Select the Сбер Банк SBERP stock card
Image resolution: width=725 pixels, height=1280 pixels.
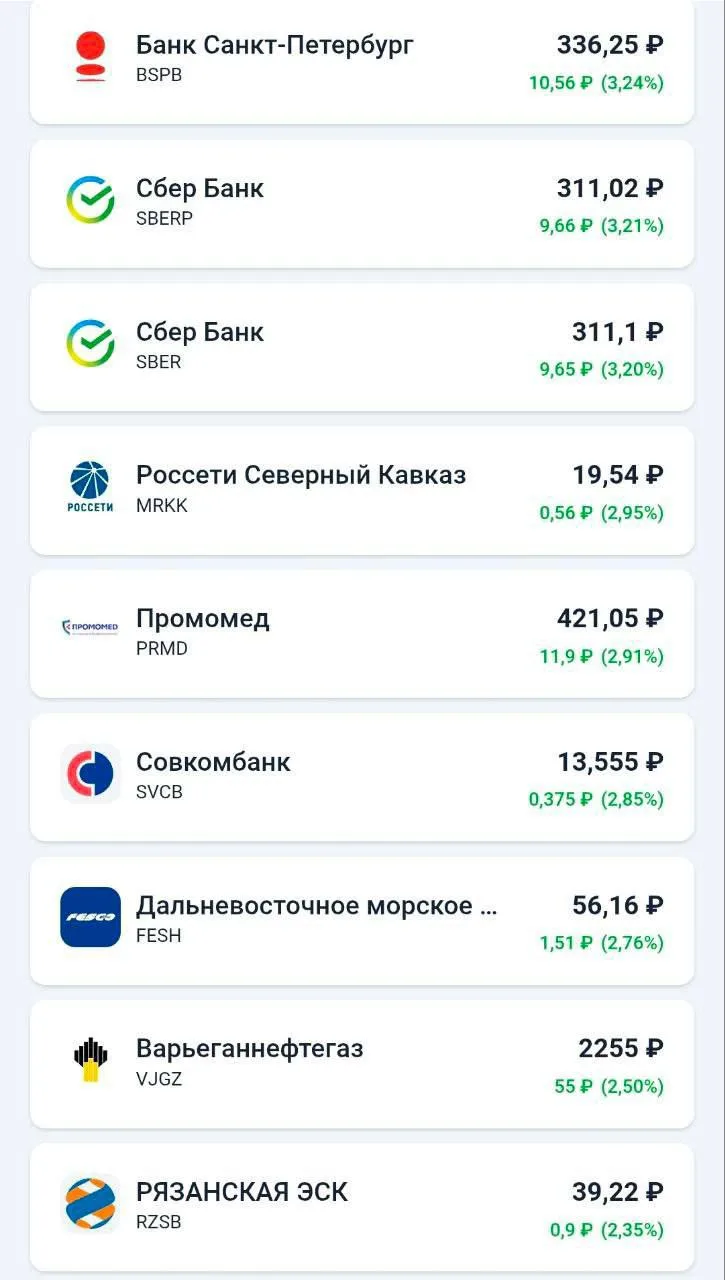362,204
